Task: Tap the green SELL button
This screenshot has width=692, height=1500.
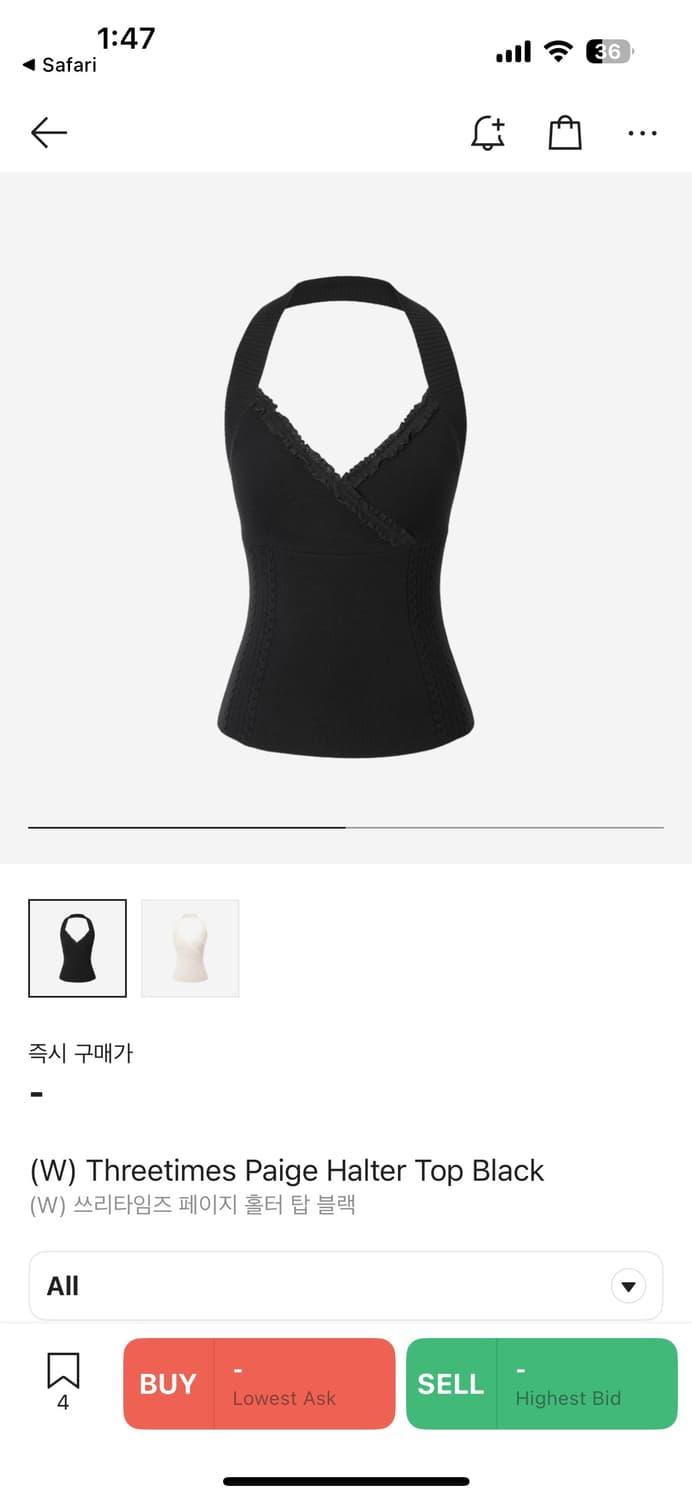Action: click(x=541, y=1384)
